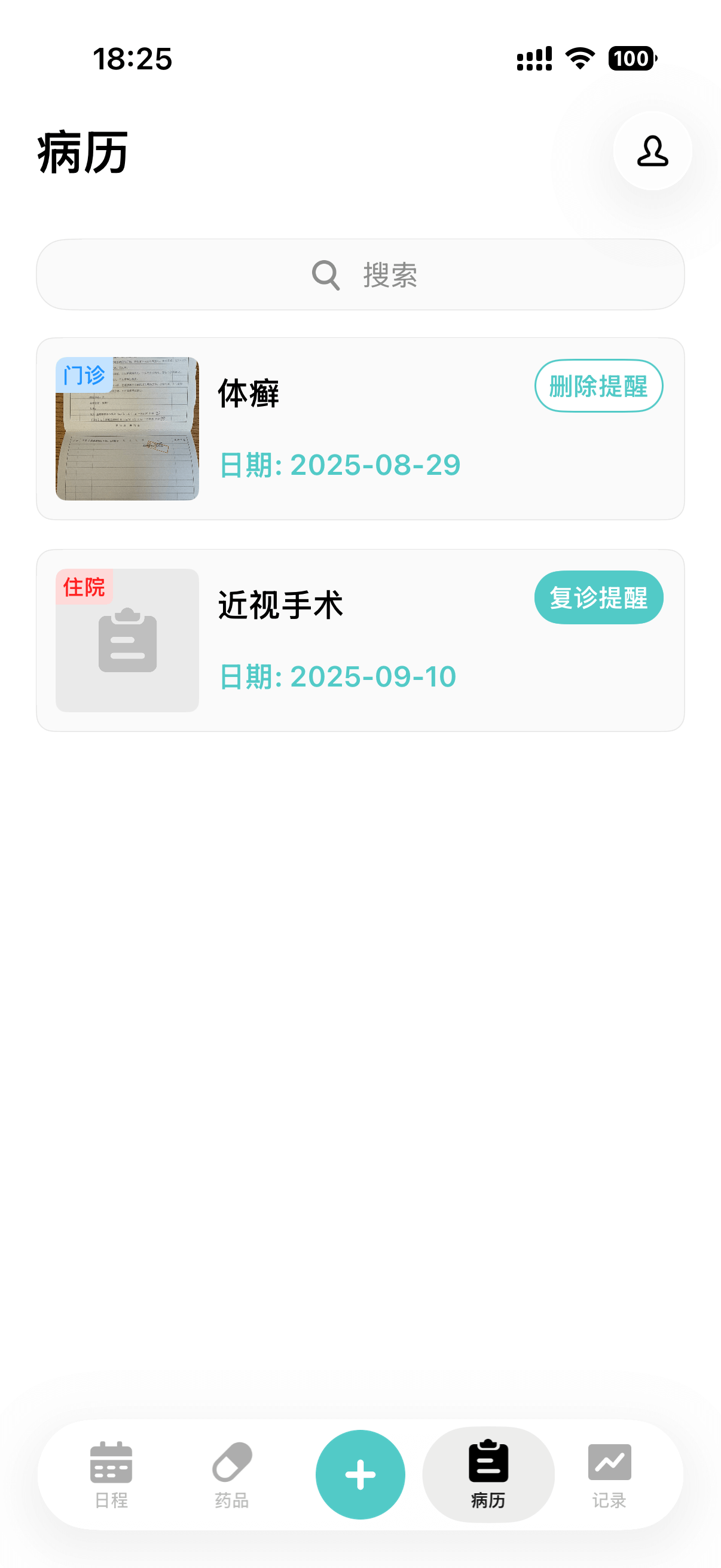Image resolution: width=721 pixels, height=1568 pixels.
Task: Switch to the 日程 tab
Action: tap(111, 1474)
